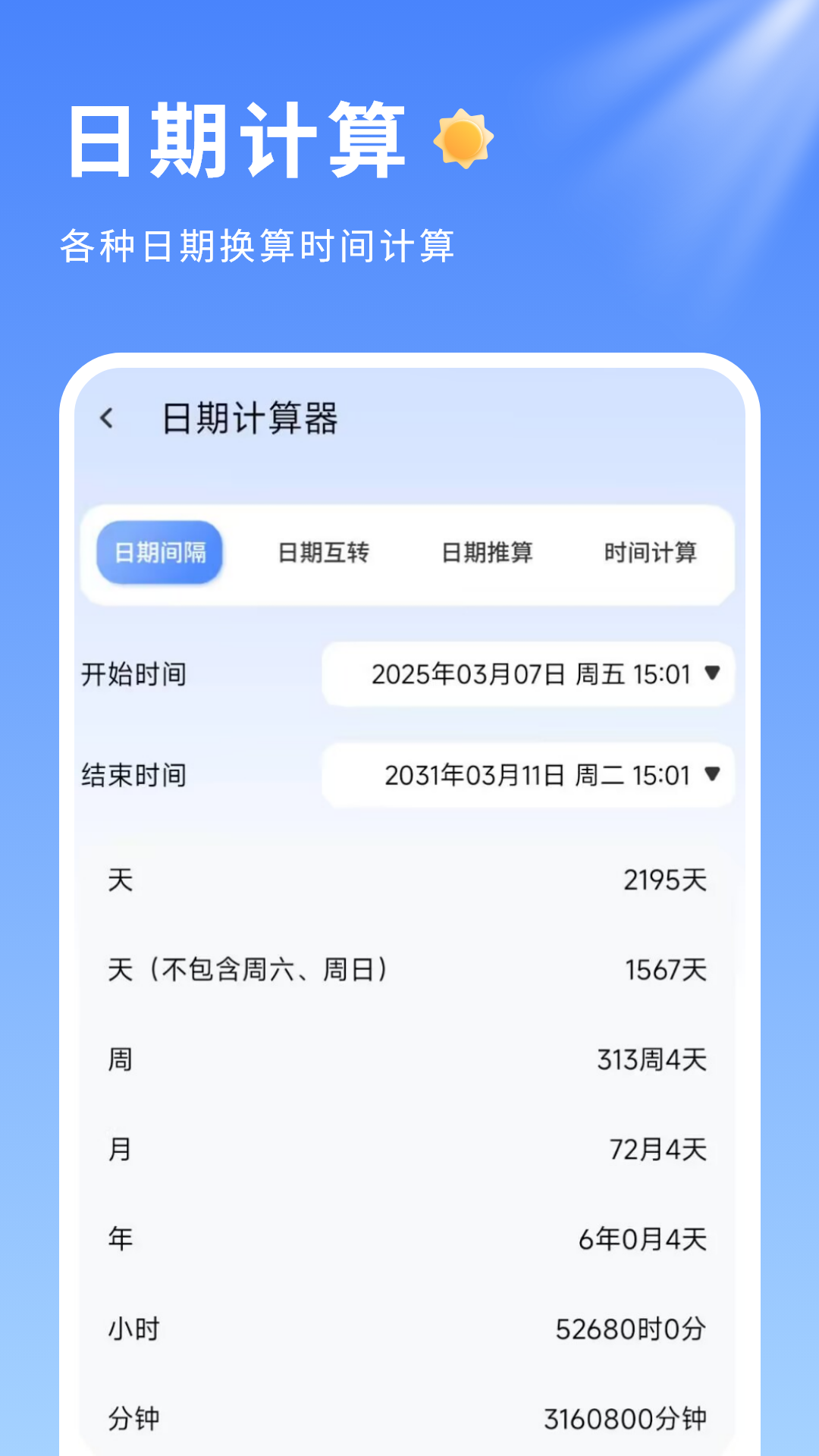819x1456 pixels.
Task: Click the 小时 result showing 52680时0分
Action: point(409,1328)
